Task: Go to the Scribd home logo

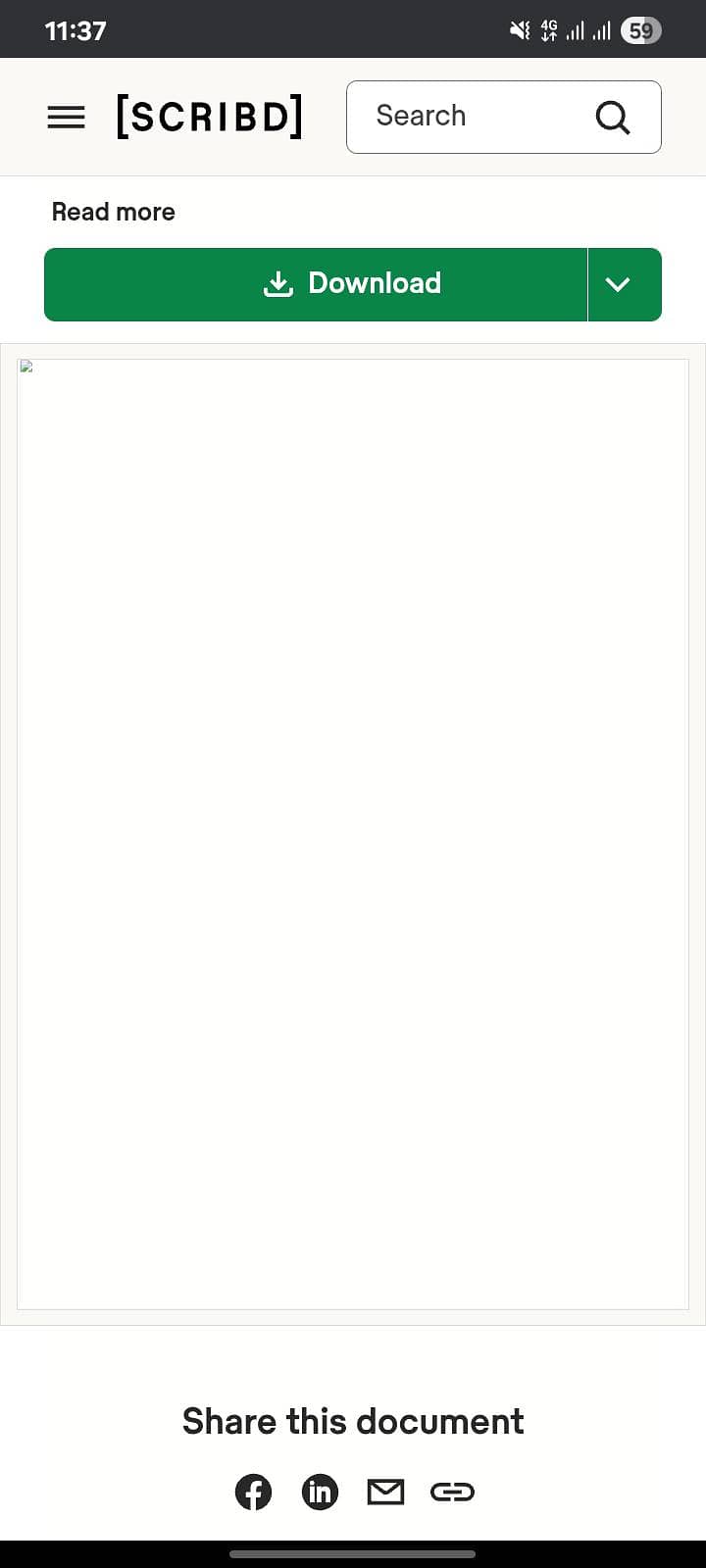Action: (x=209, y=117)
